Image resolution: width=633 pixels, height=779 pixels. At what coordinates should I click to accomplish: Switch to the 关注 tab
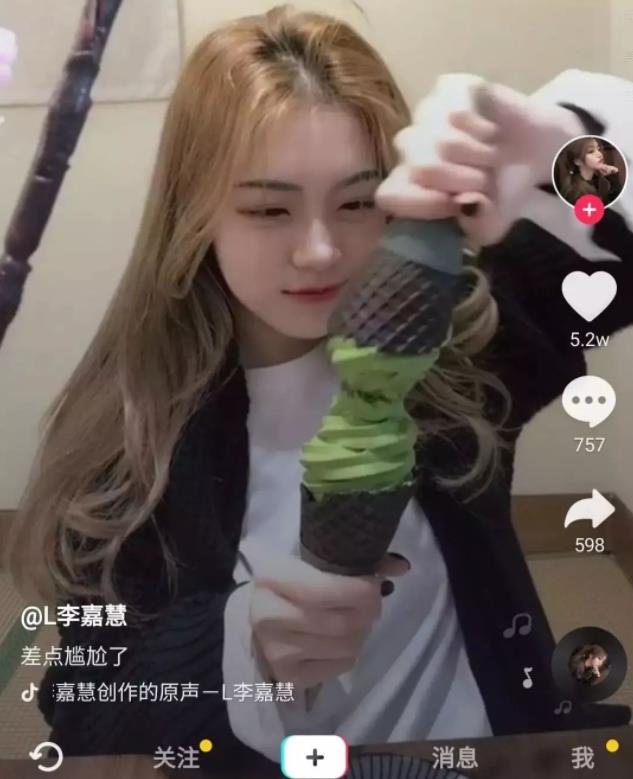176,757
